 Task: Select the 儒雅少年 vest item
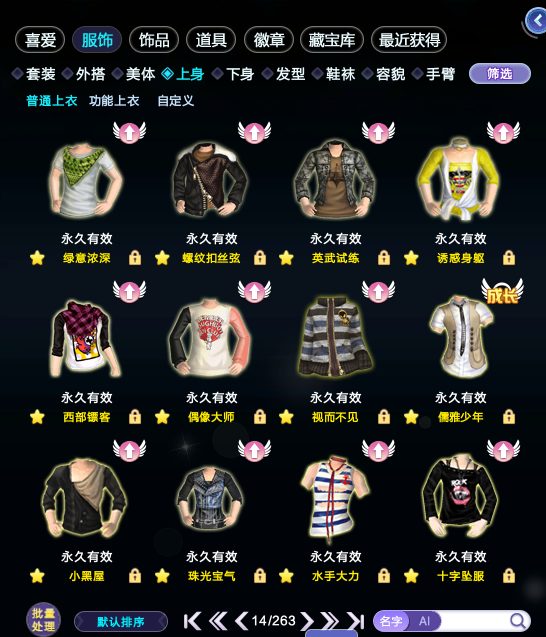pos(462,337)
